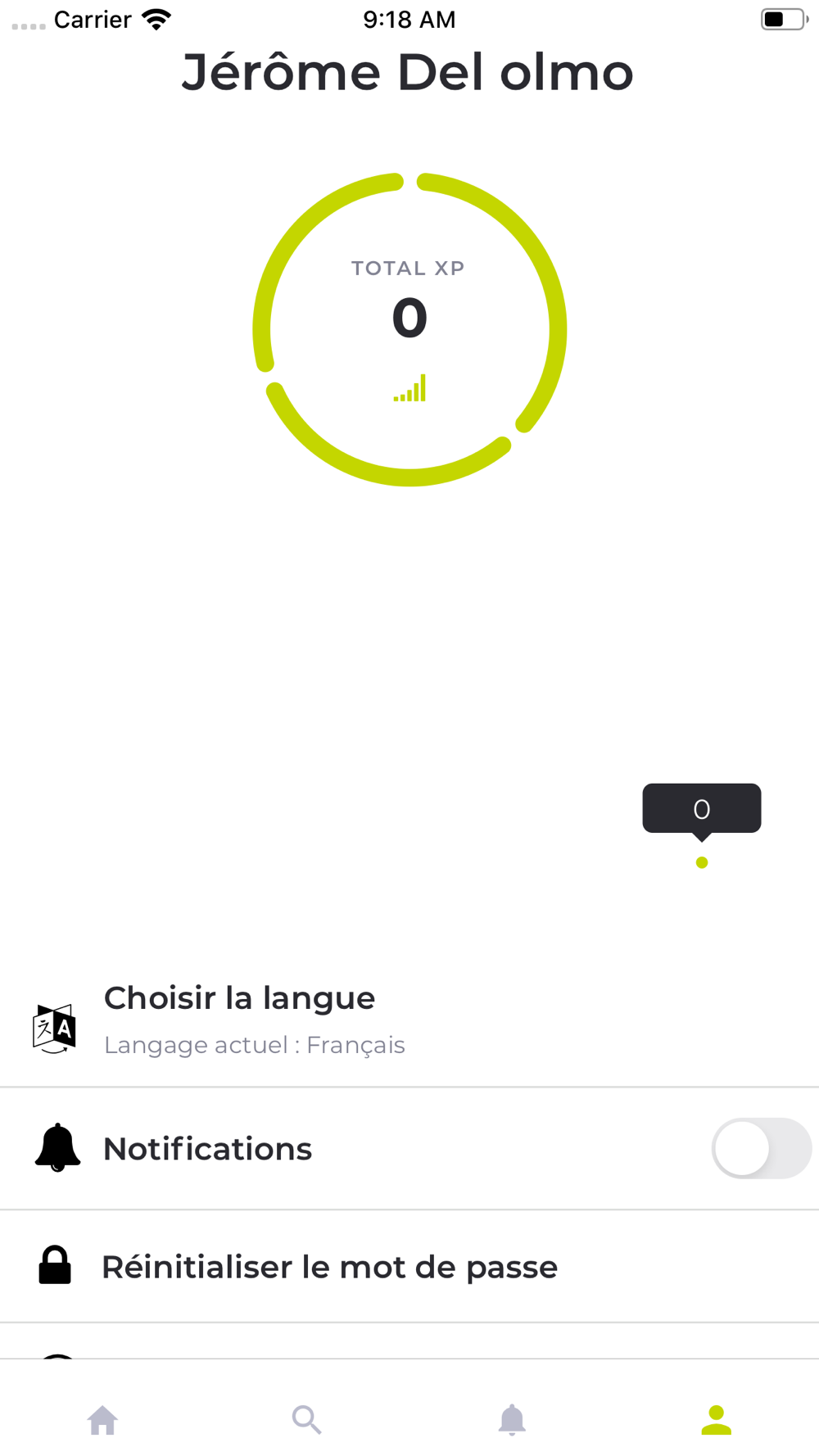The width and height of the screenshot is (819, 1456).
Task: Enable the Notifications switch
Action: click(x=761, y=1148)
